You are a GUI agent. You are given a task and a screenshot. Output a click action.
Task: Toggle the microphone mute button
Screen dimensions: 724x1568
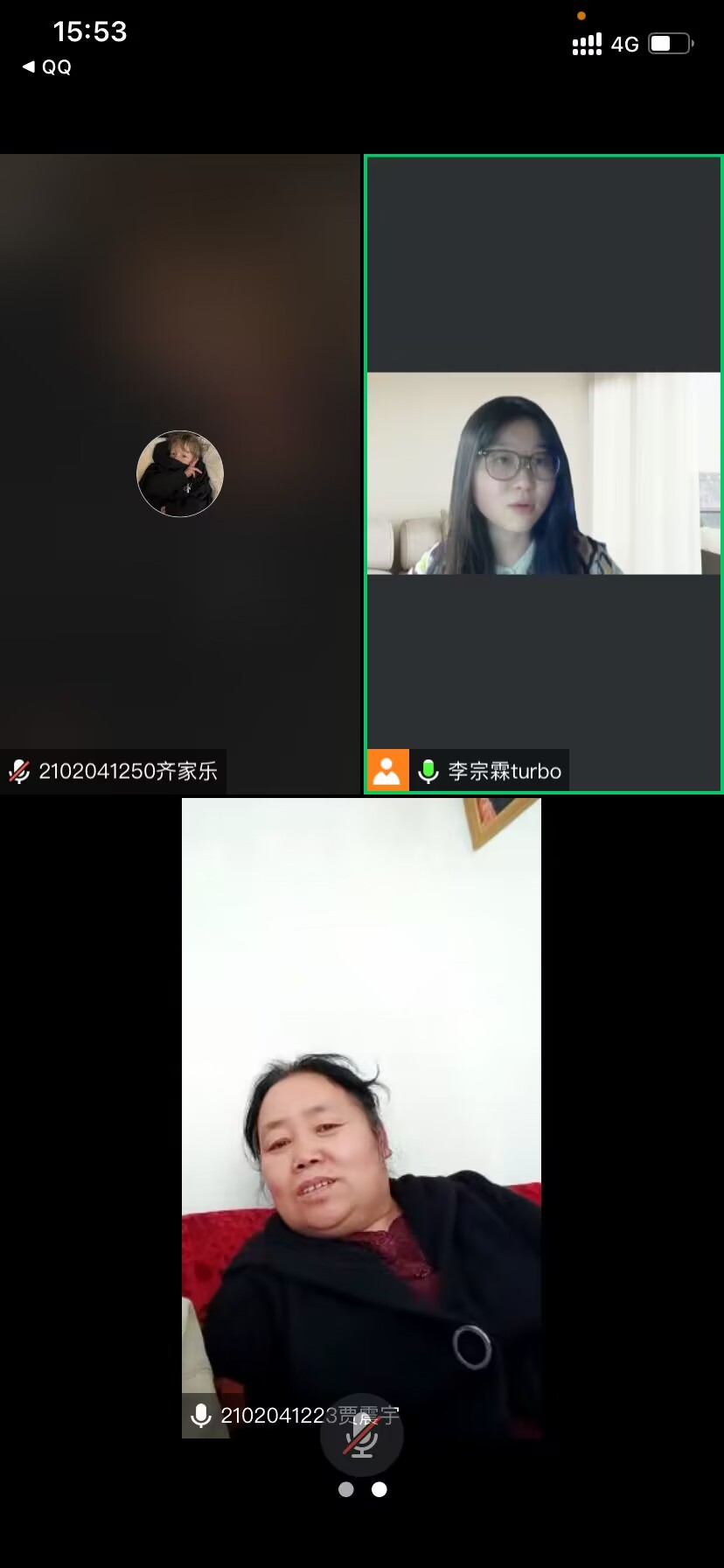(x=361, y=1436)
